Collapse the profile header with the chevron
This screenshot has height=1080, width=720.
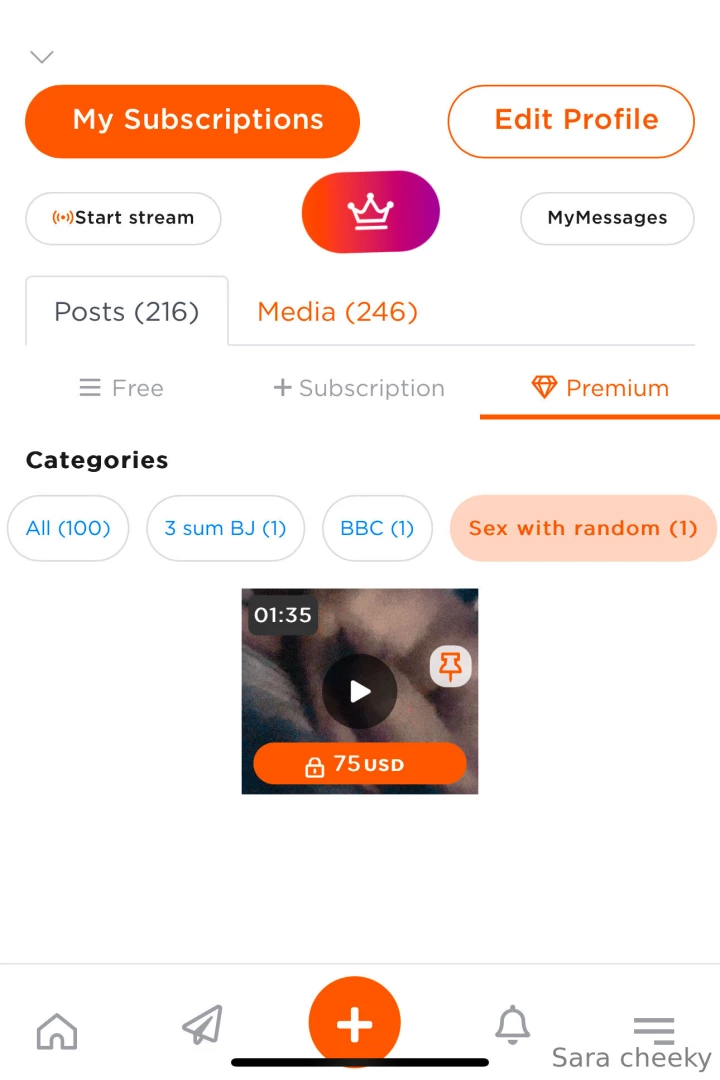(42, 57)
